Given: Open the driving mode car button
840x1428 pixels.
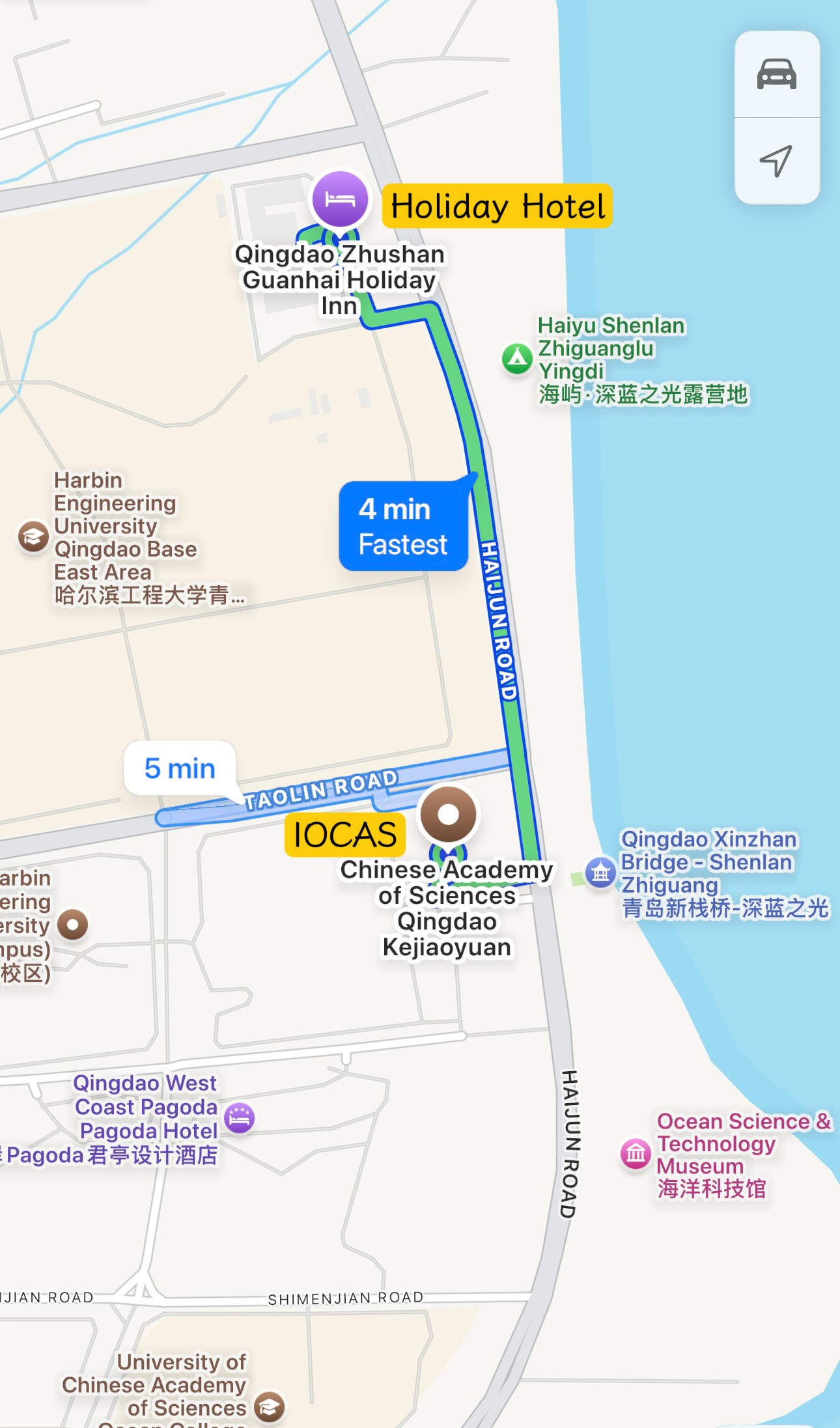Looking at the screenshot, I should [776, 74].
